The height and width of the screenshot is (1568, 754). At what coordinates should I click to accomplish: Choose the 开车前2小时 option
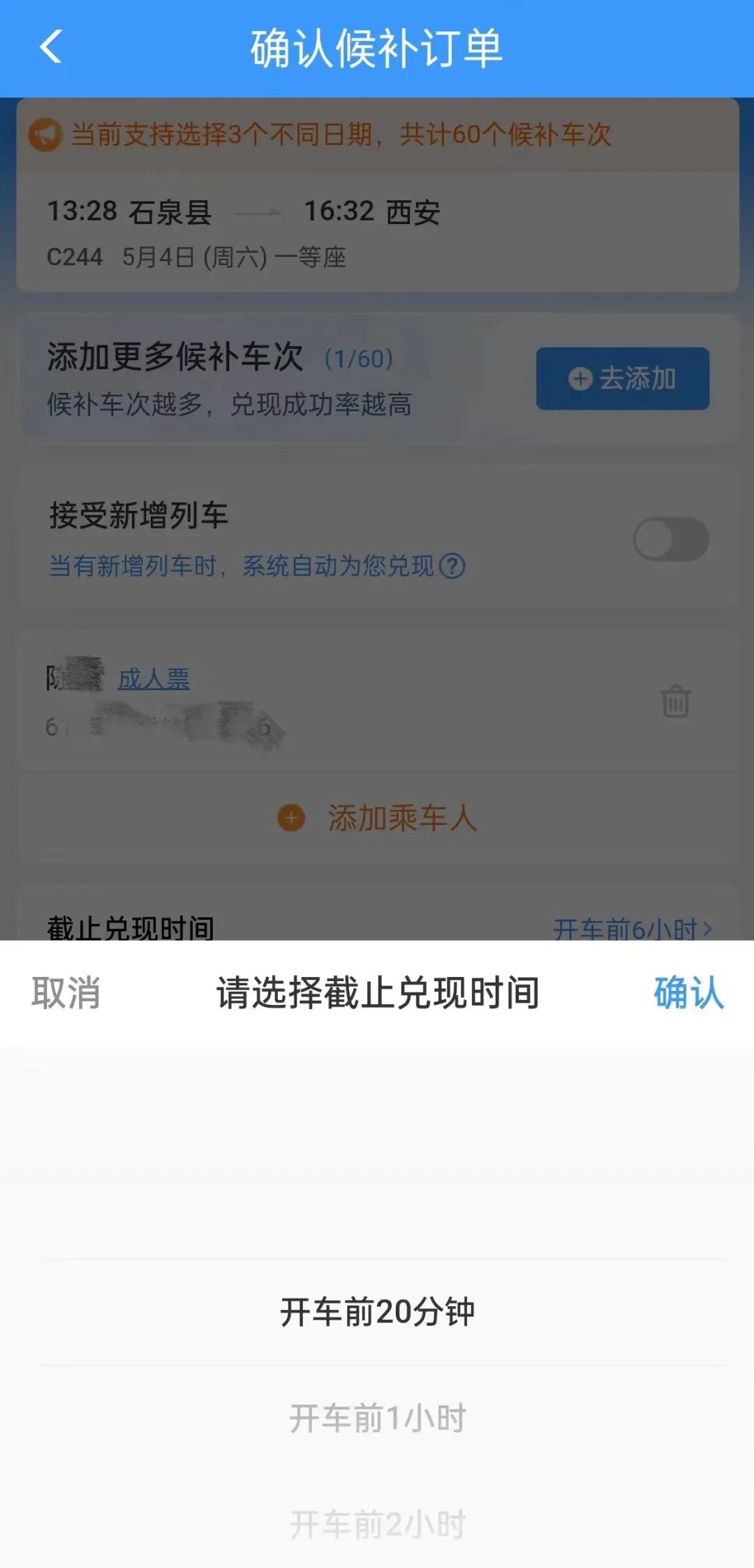pyautogui.click(x=377, y=1524)
